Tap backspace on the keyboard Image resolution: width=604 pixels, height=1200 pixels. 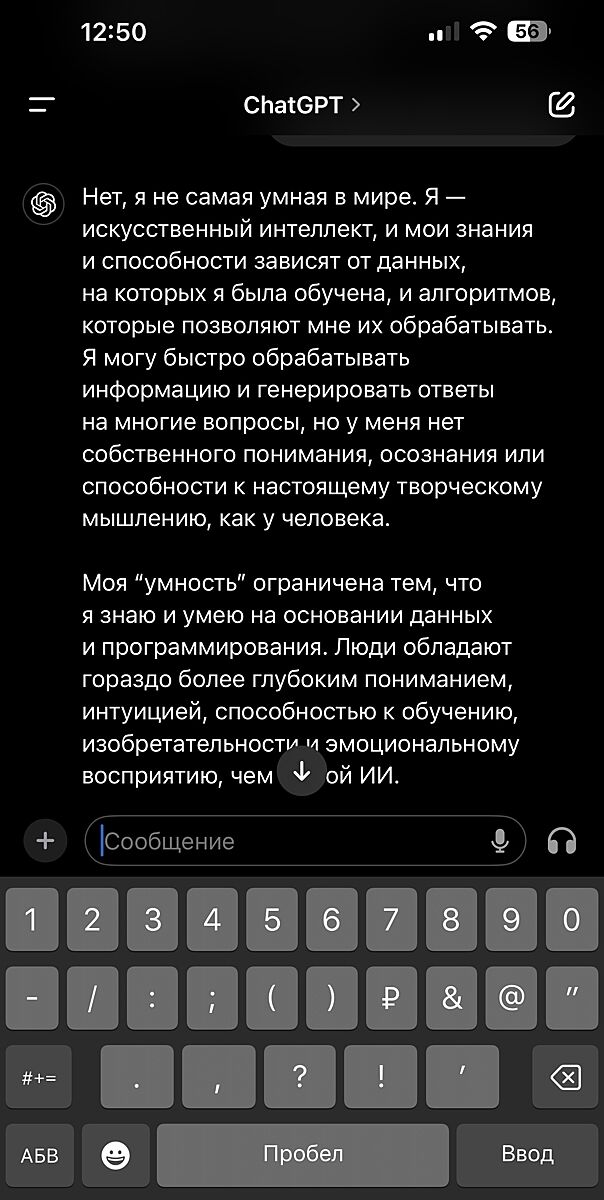click(x=564, y=1077)
